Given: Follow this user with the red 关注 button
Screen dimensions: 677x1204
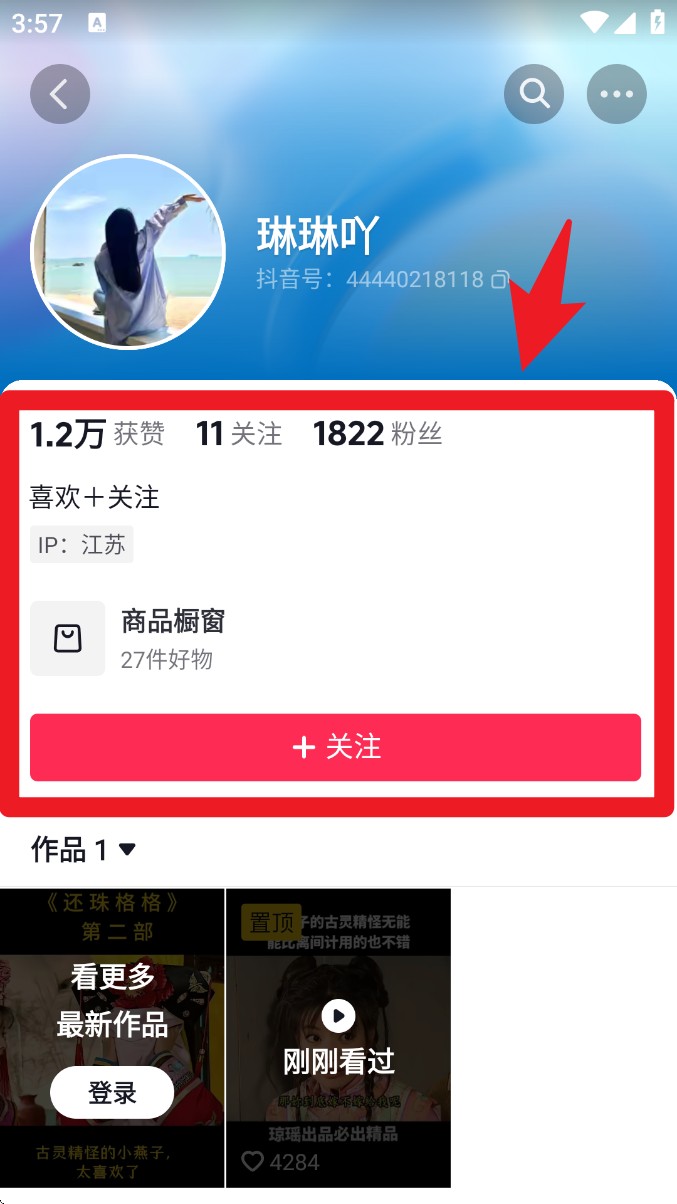Looking at the screenshot, I should 335,747.
